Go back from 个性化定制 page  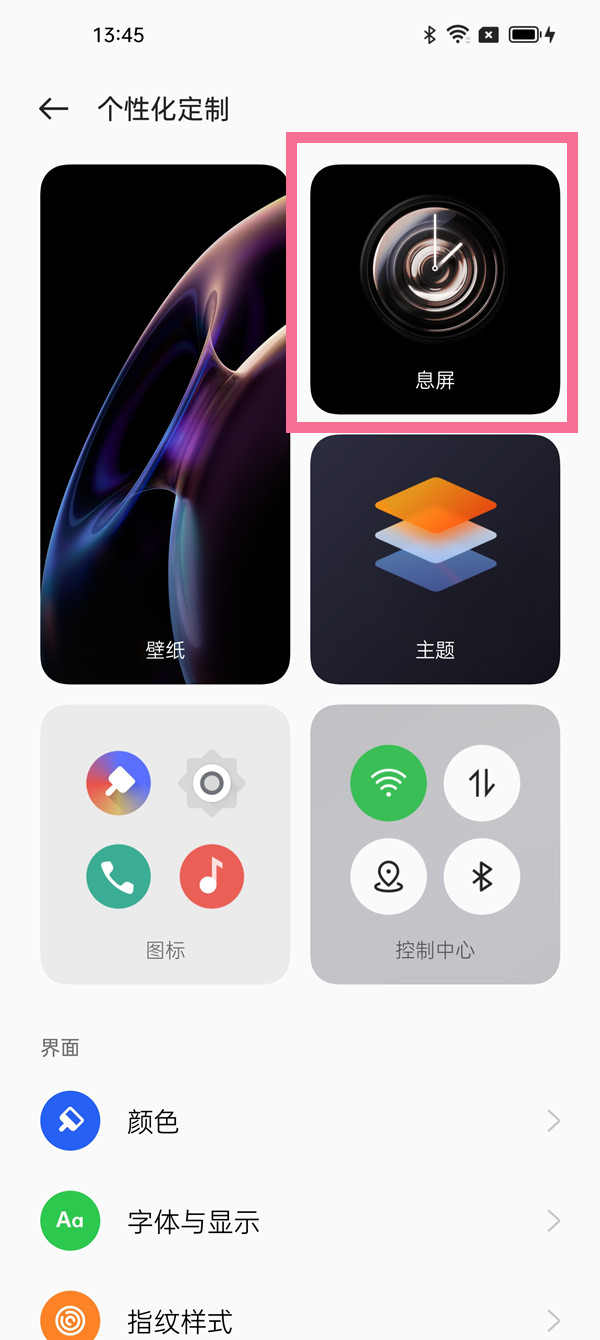click(x=53, y=109)
